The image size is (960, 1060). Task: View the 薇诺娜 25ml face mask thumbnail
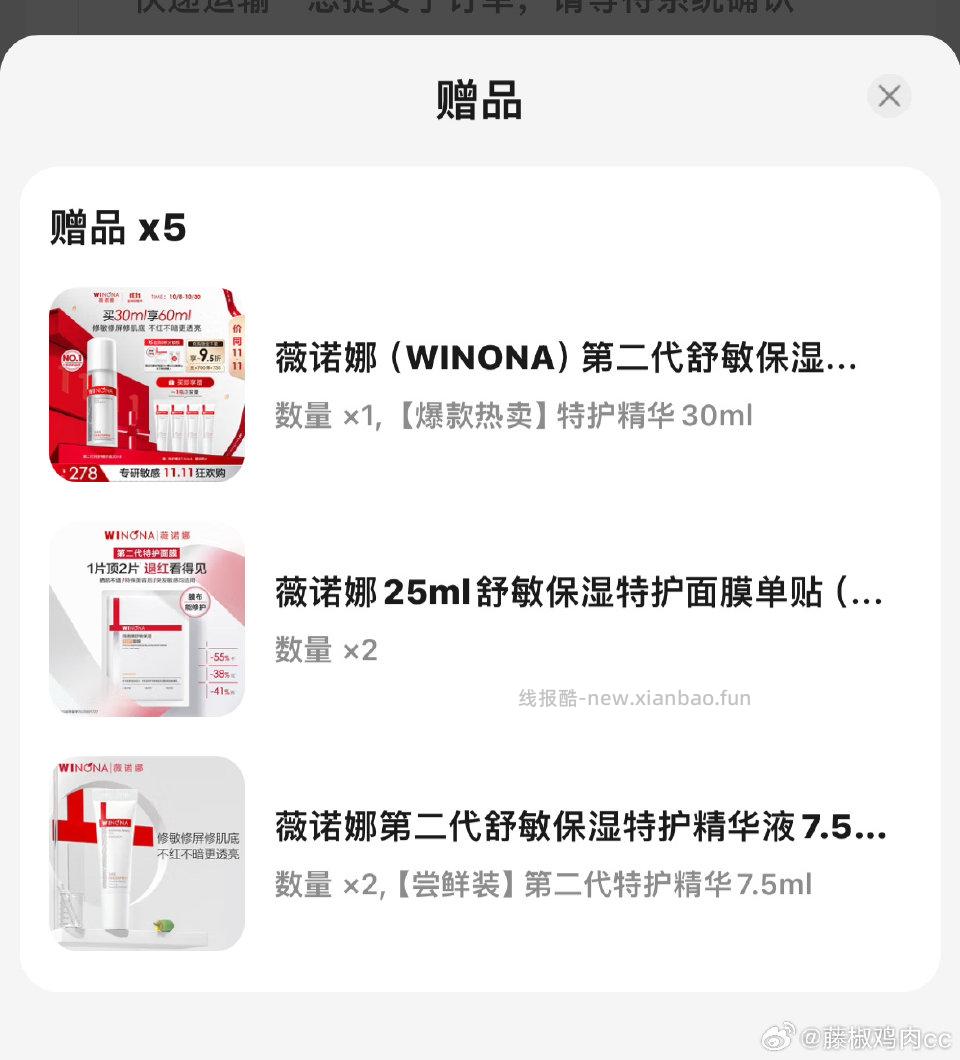pyautogui.click(x=146, y=620)
